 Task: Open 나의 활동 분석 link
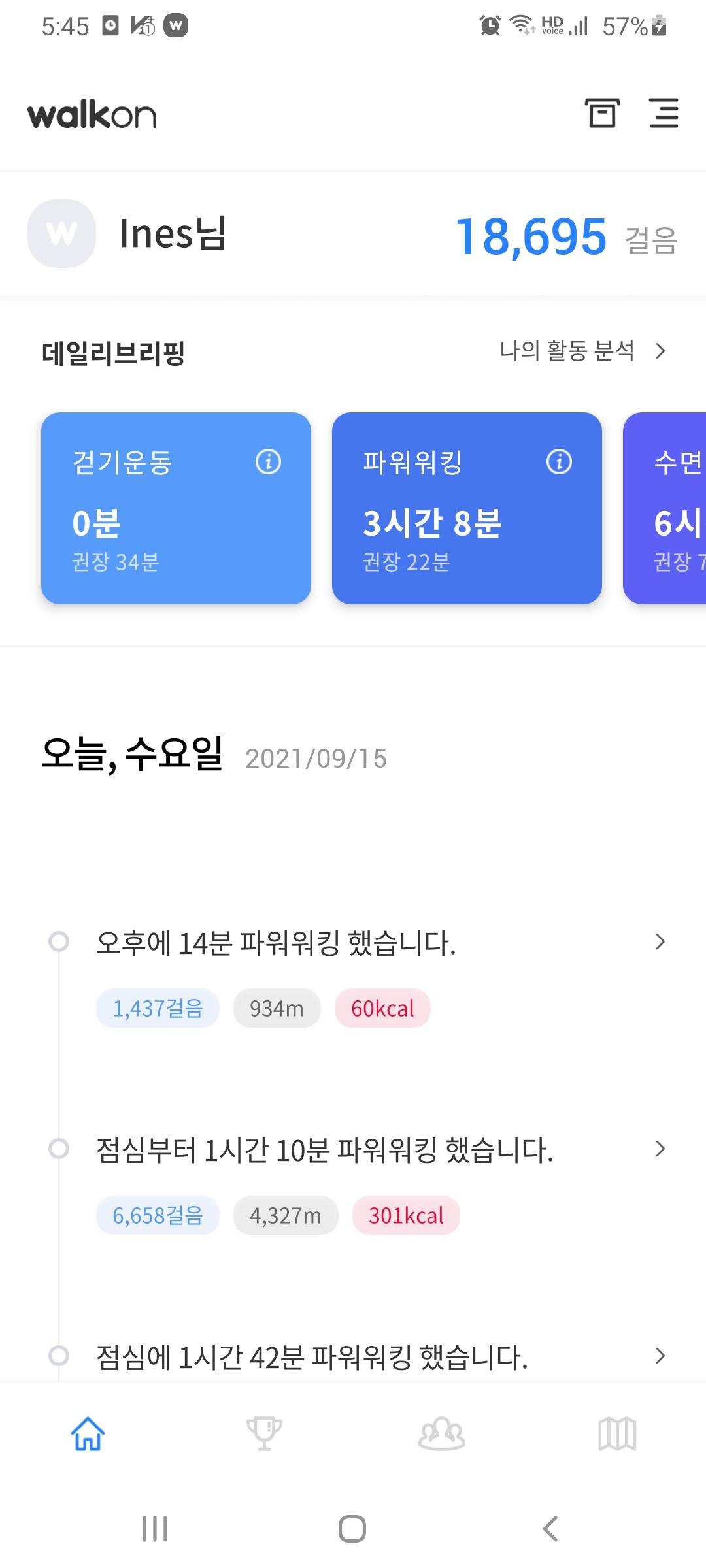[x=582, y=351]
